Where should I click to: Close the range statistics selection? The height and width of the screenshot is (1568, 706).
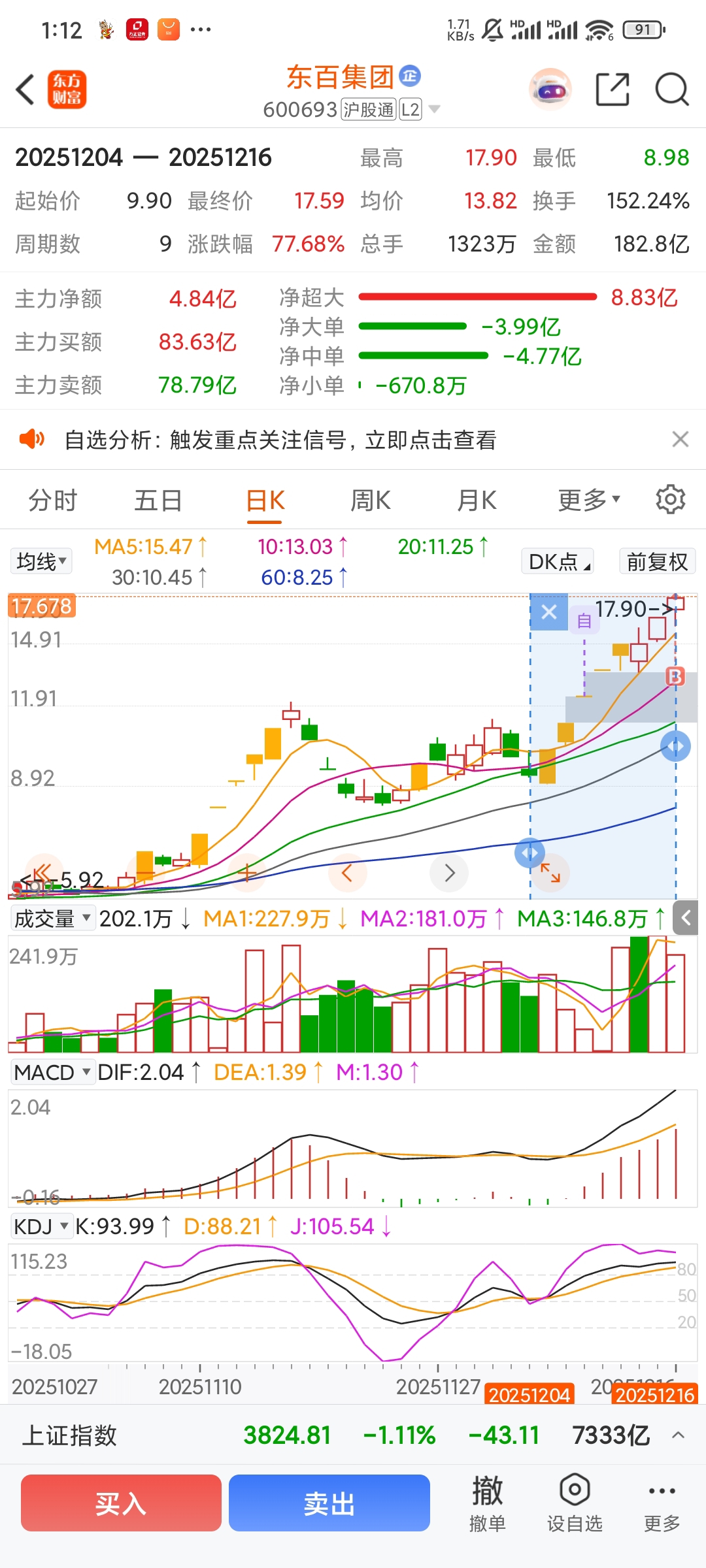[549, 612]
